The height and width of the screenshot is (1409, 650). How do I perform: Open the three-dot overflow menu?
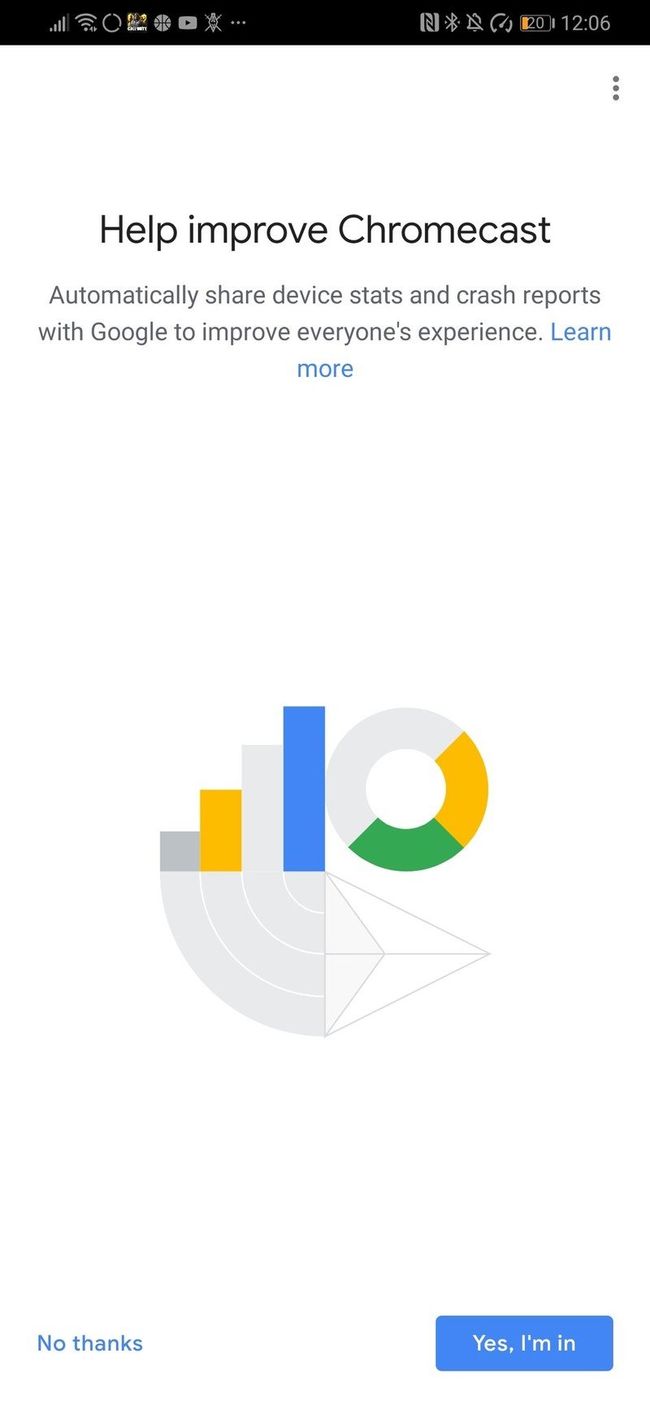pos(615,89)
